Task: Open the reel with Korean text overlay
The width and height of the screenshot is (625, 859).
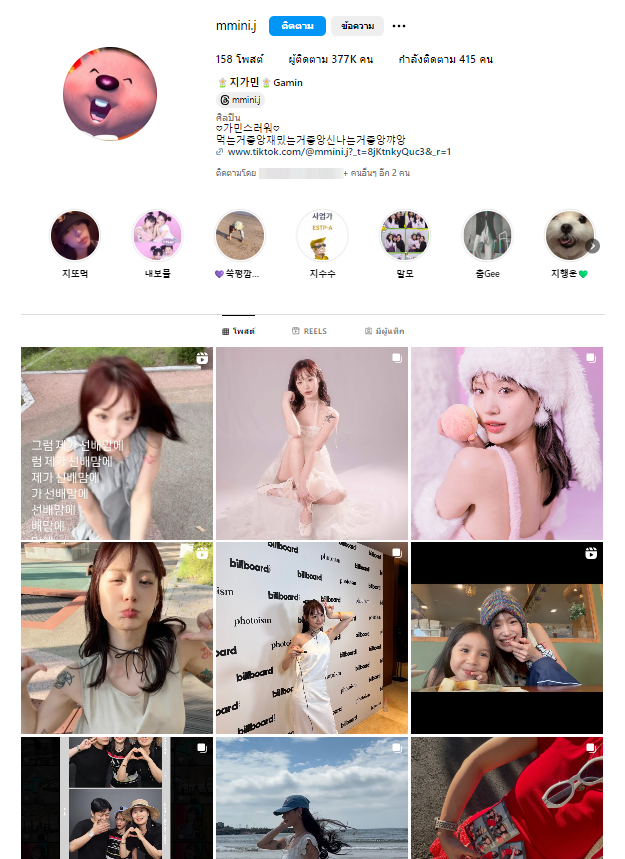Action: (117, 443)
